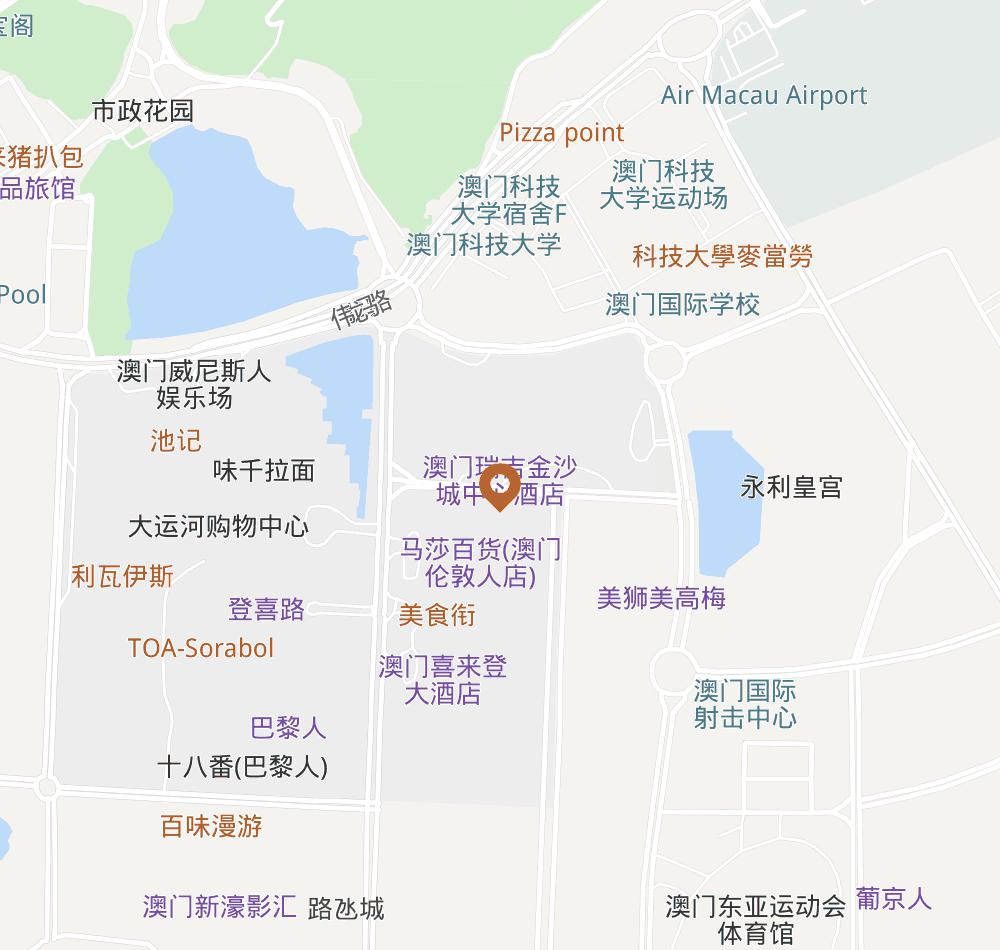Open the Pizza point place label

click(562, 133)
